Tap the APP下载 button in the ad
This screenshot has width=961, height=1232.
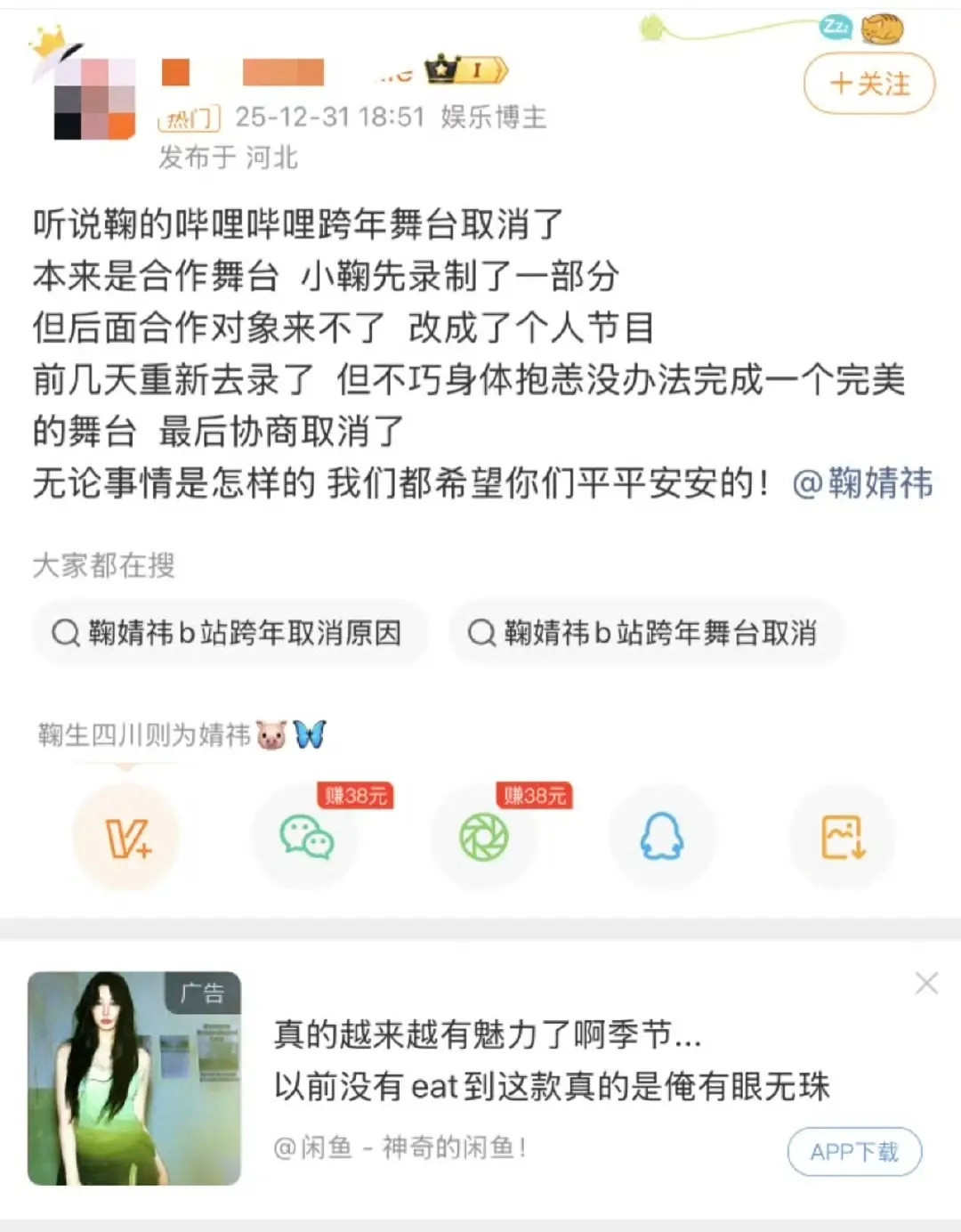[x=854, y=1150]
